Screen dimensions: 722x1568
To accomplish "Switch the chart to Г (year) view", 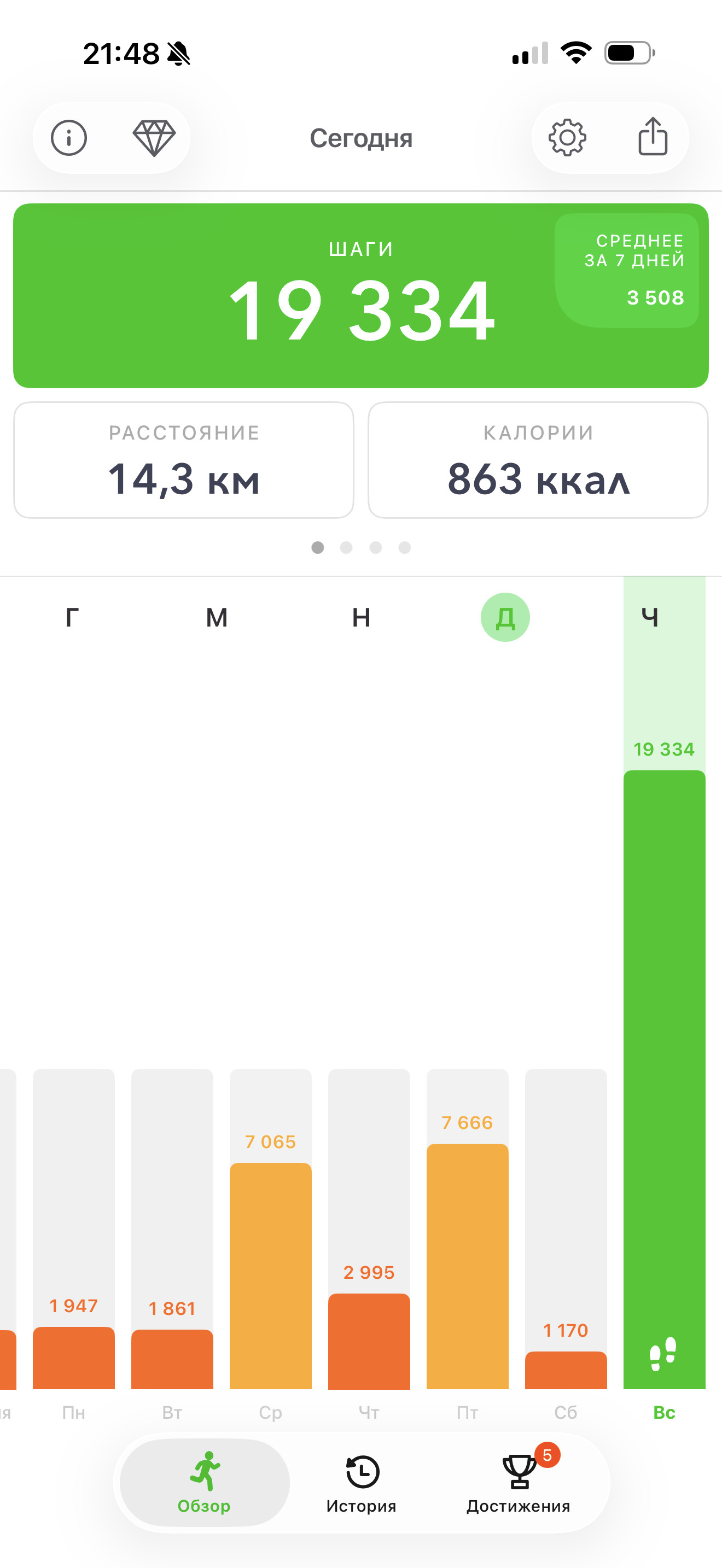I will 72,617.
